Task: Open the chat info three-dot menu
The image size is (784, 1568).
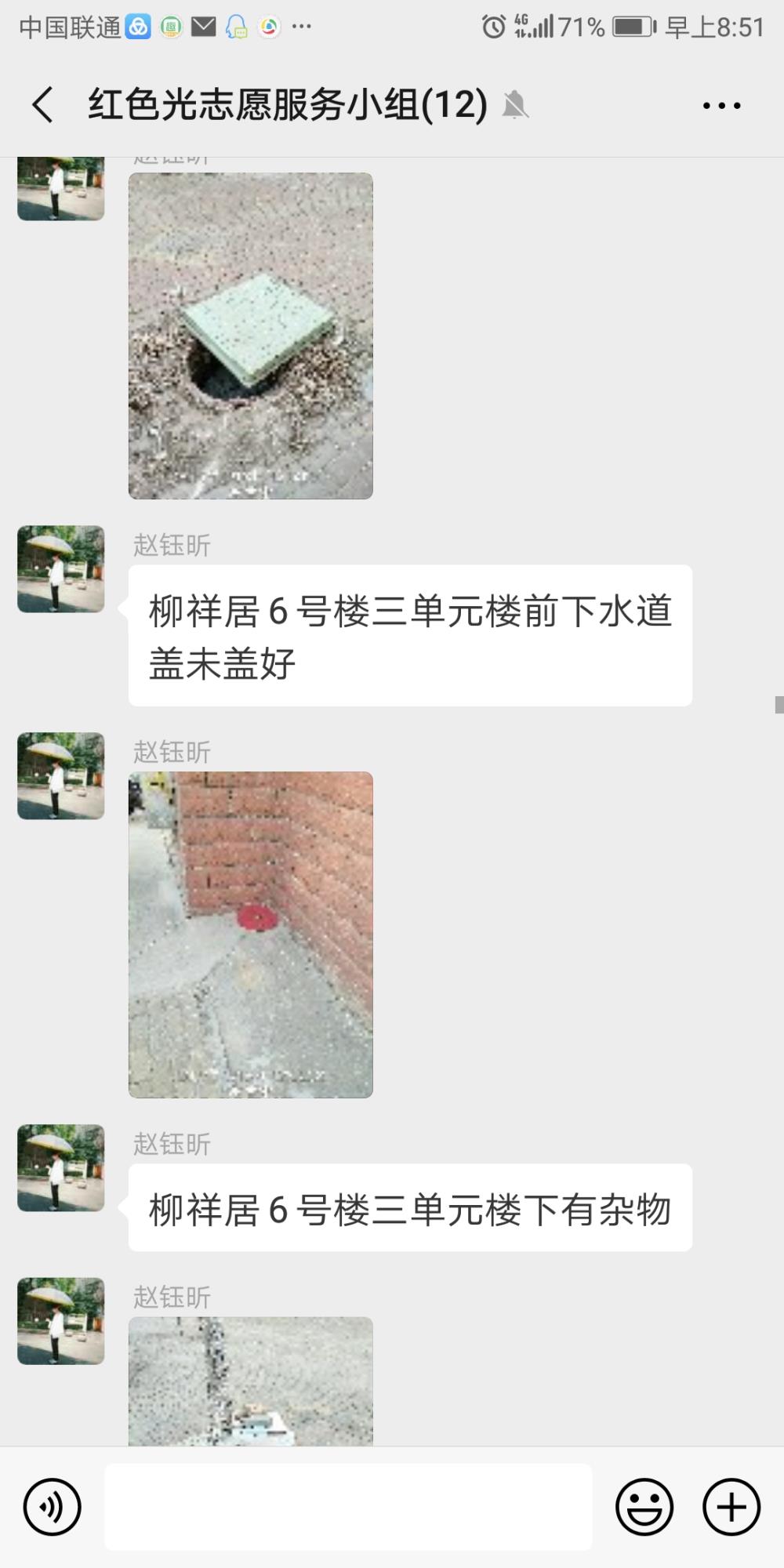Action: click(x=721, y=105)
